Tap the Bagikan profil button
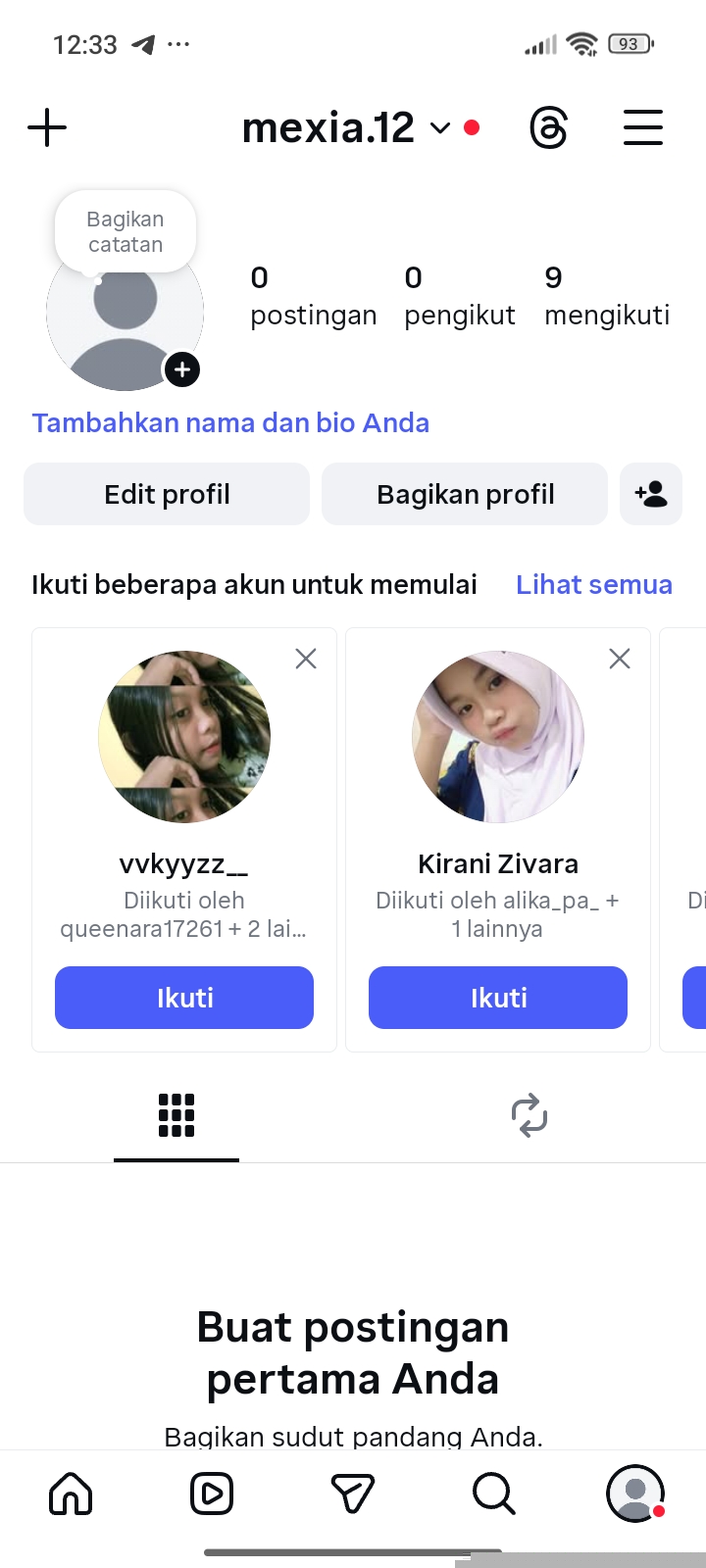706x1568 pixels. [465, 494]
